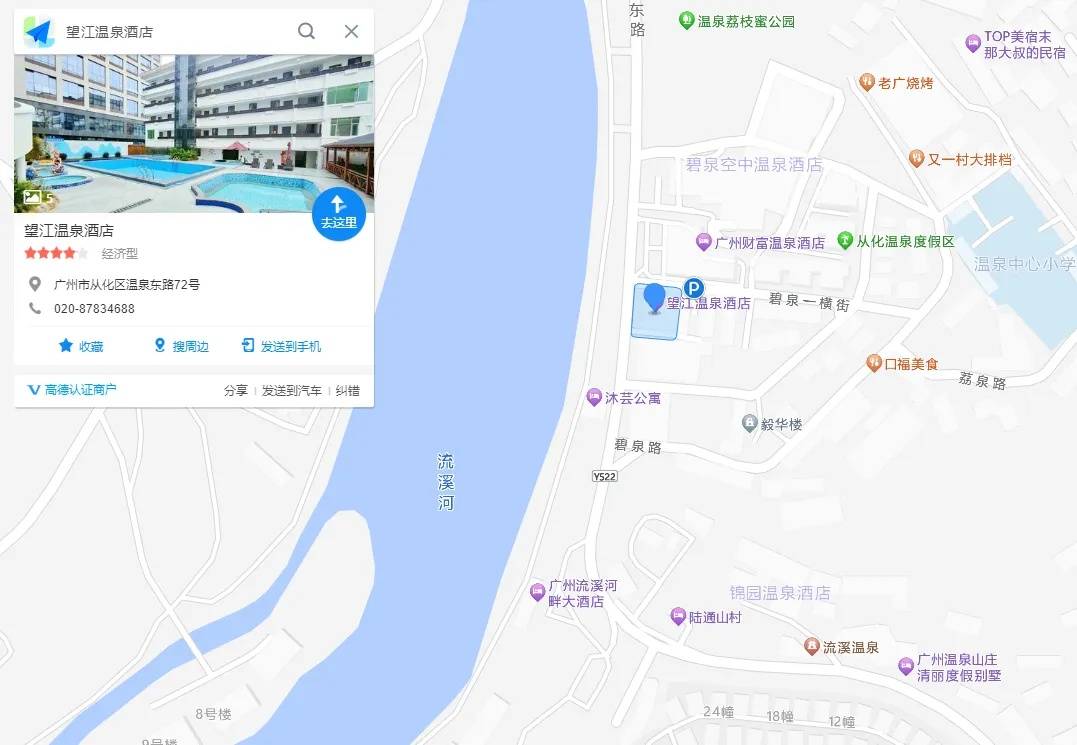Save the hotel with 收藏
1077x745 pixels.
click(x=80, y=346)
